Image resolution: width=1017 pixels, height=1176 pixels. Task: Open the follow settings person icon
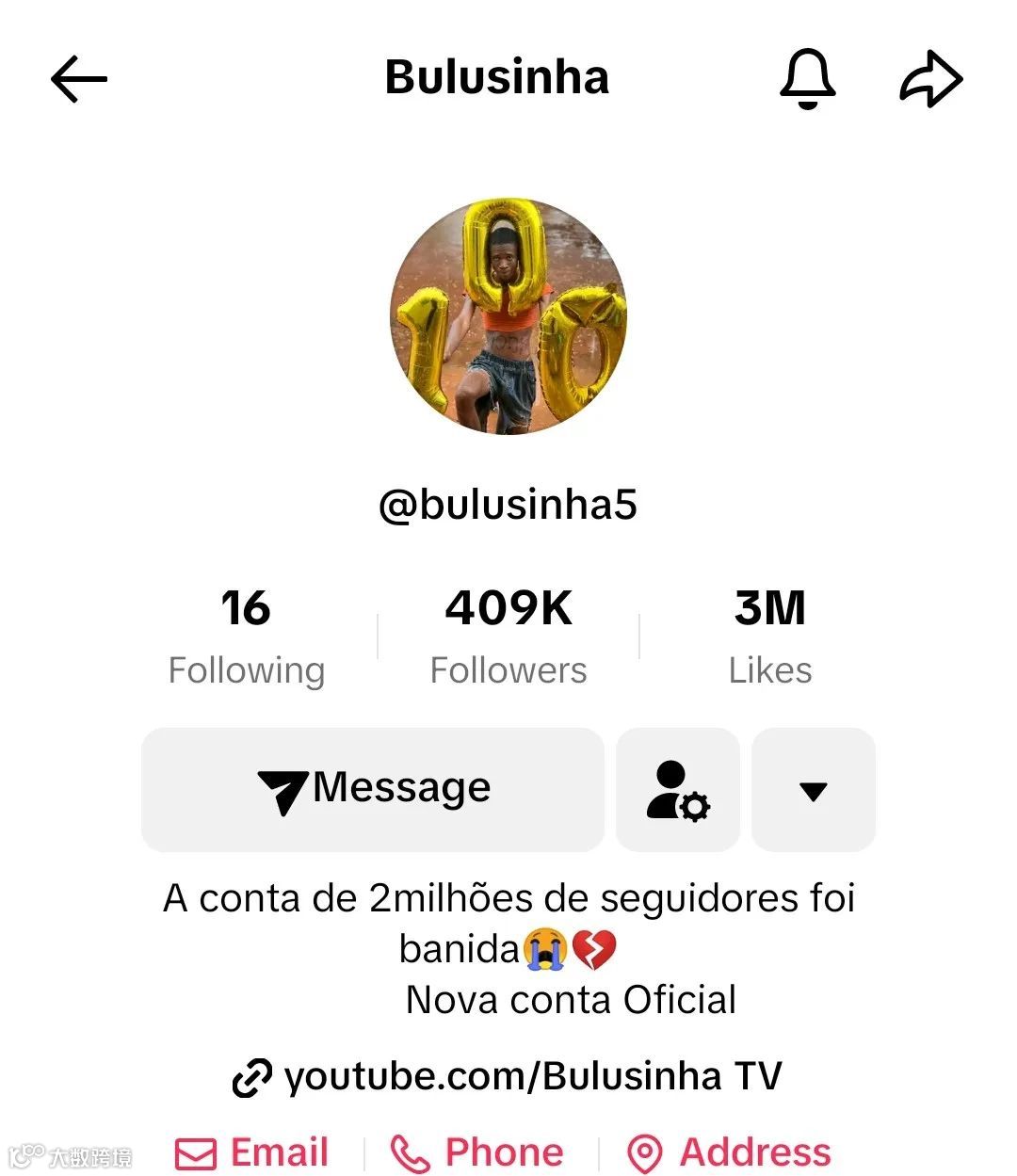[x=678, y=789]
